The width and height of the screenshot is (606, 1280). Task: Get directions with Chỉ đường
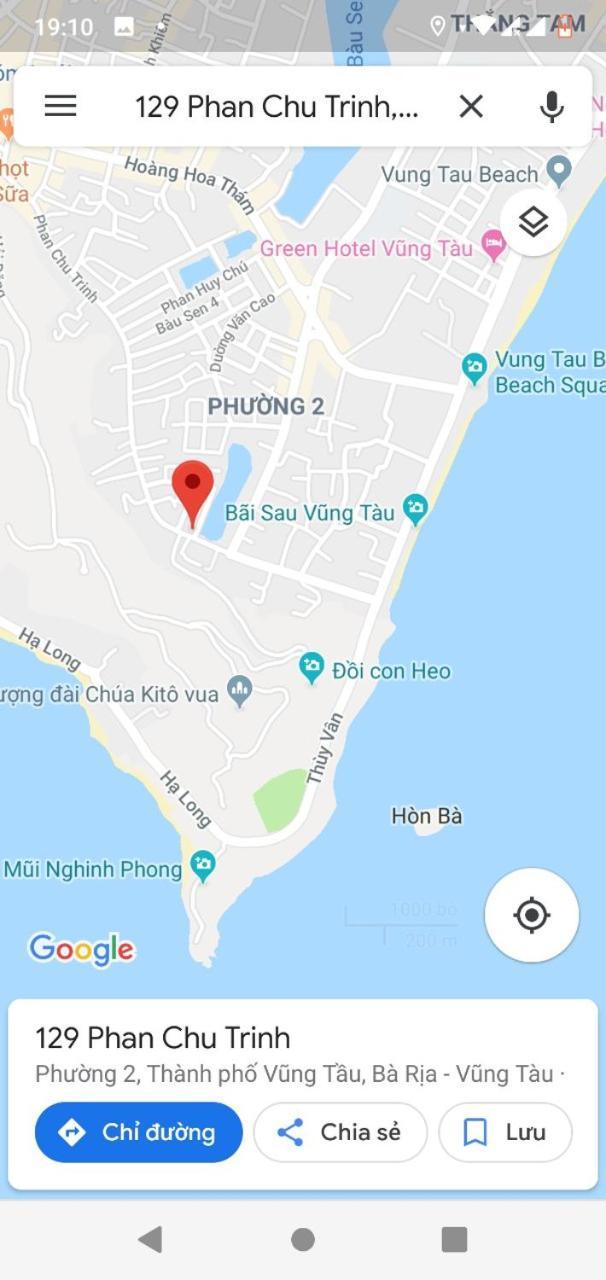coord(139,1132)
